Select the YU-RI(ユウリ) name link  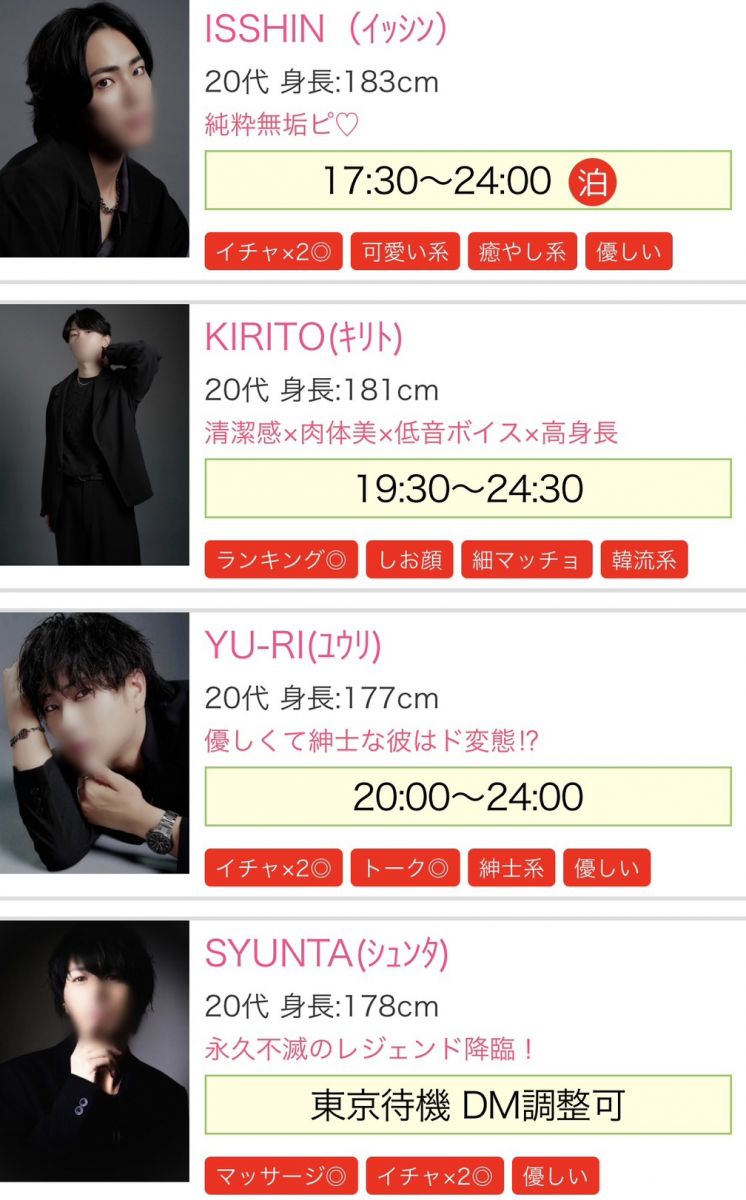coord(293,646)
